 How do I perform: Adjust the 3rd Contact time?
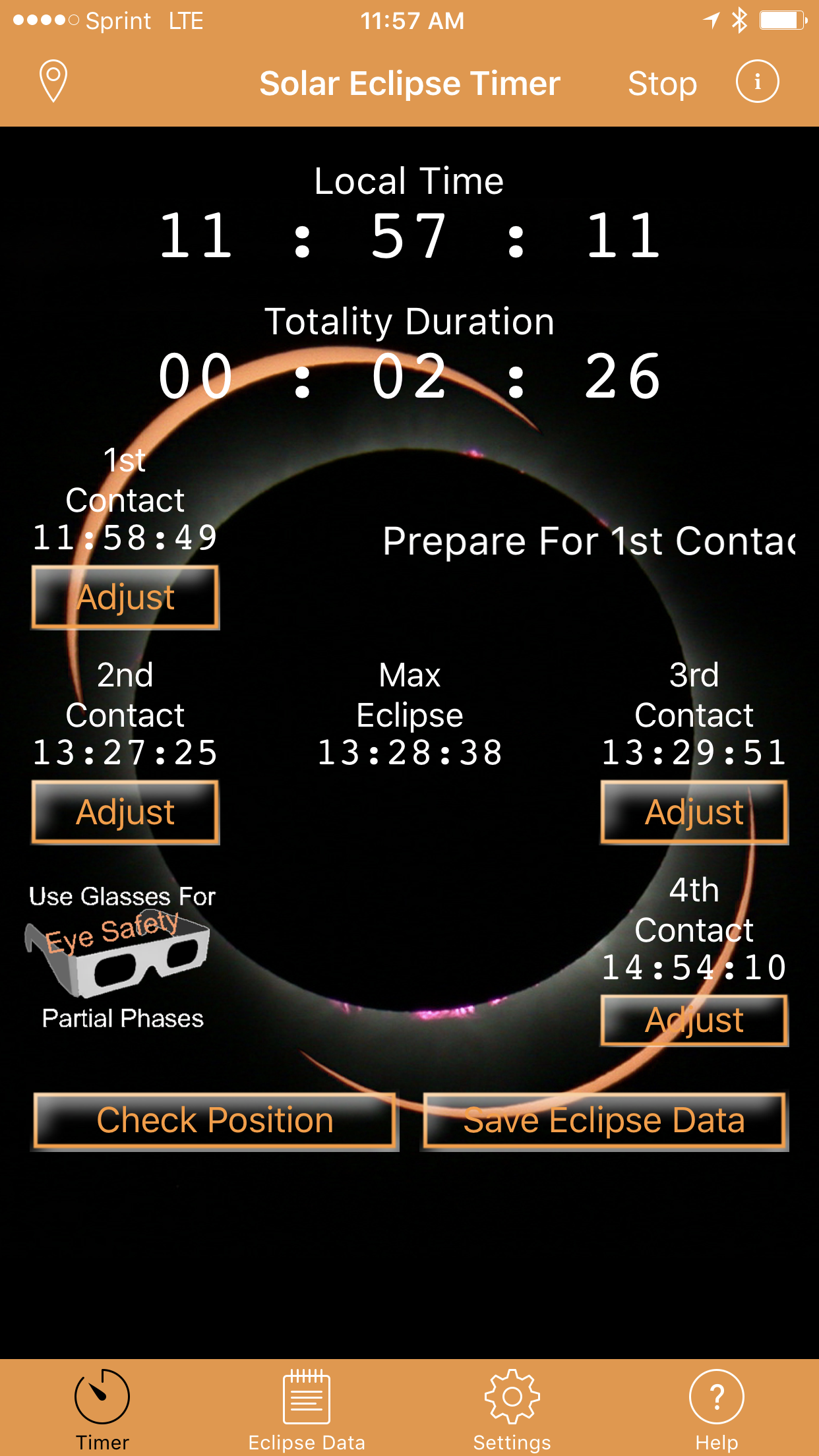point(694,812)
